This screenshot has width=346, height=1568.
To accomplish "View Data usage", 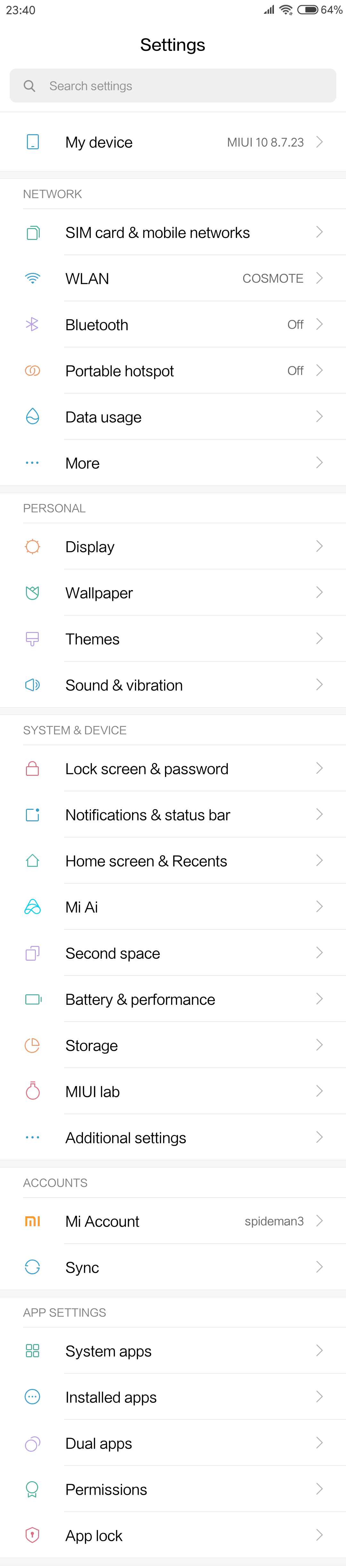I will [173, 418].
